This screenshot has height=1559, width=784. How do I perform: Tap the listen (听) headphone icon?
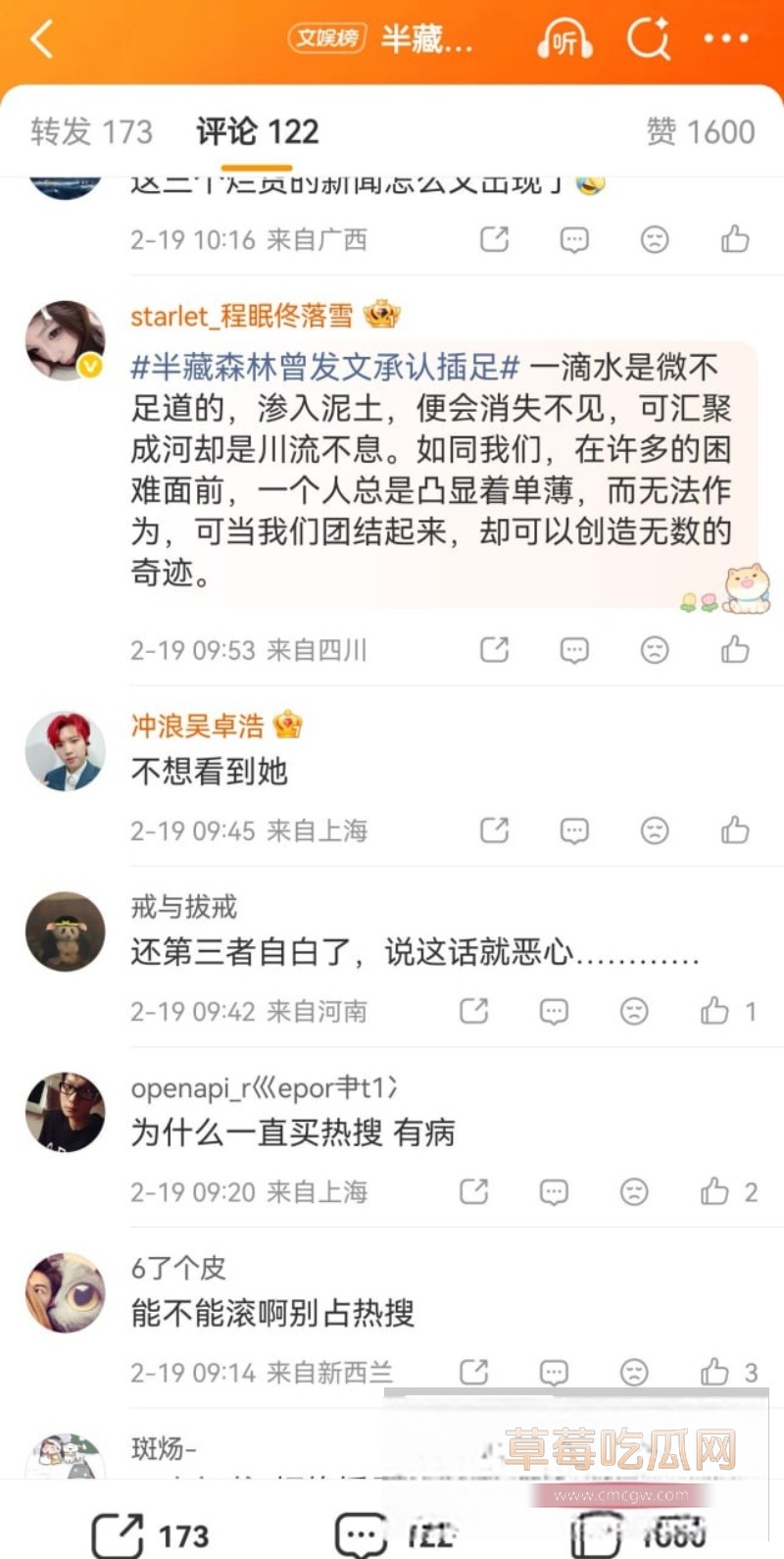point(563,39)
